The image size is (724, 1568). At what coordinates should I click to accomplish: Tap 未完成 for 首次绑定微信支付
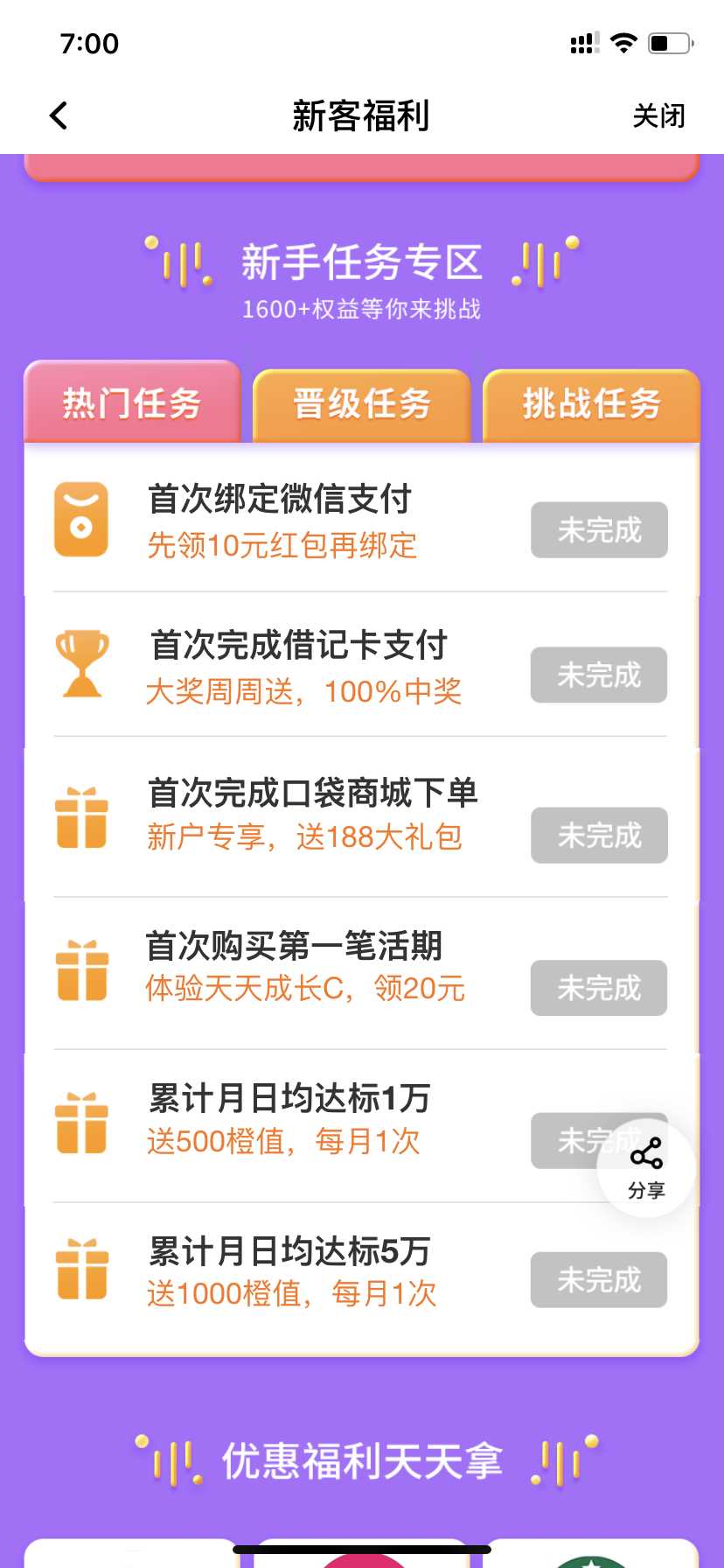(599, 529)
